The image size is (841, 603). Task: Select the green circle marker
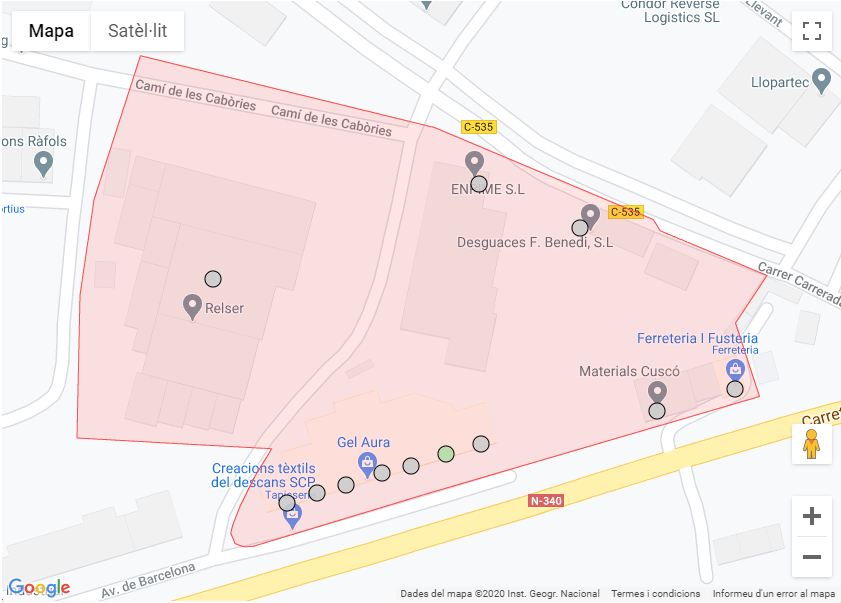point(446,454)
